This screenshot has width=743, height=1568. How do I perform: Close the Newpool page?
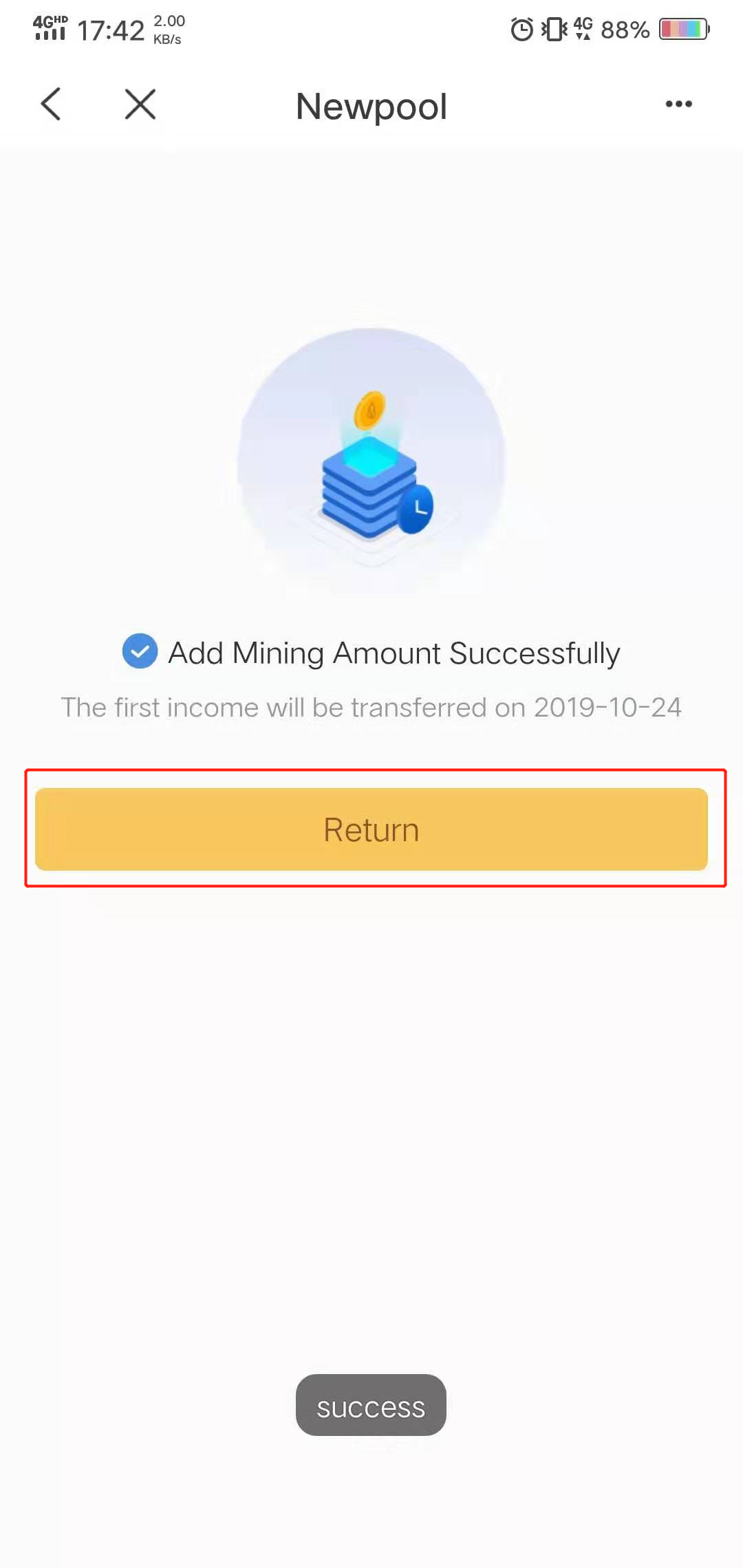pos(140,105)
